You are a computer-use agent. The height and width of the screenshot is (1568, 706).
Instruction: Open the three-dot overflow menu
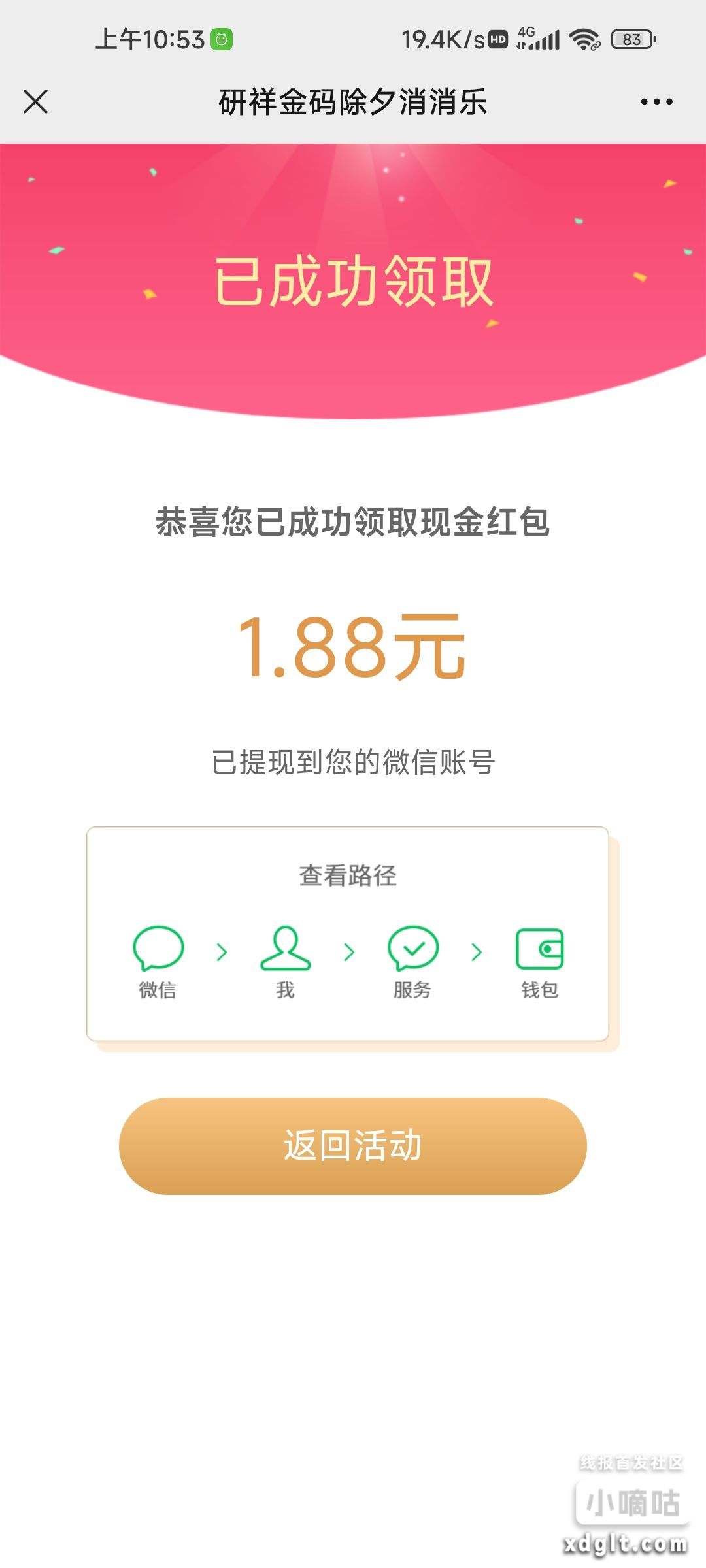click(x=656, y=102)
